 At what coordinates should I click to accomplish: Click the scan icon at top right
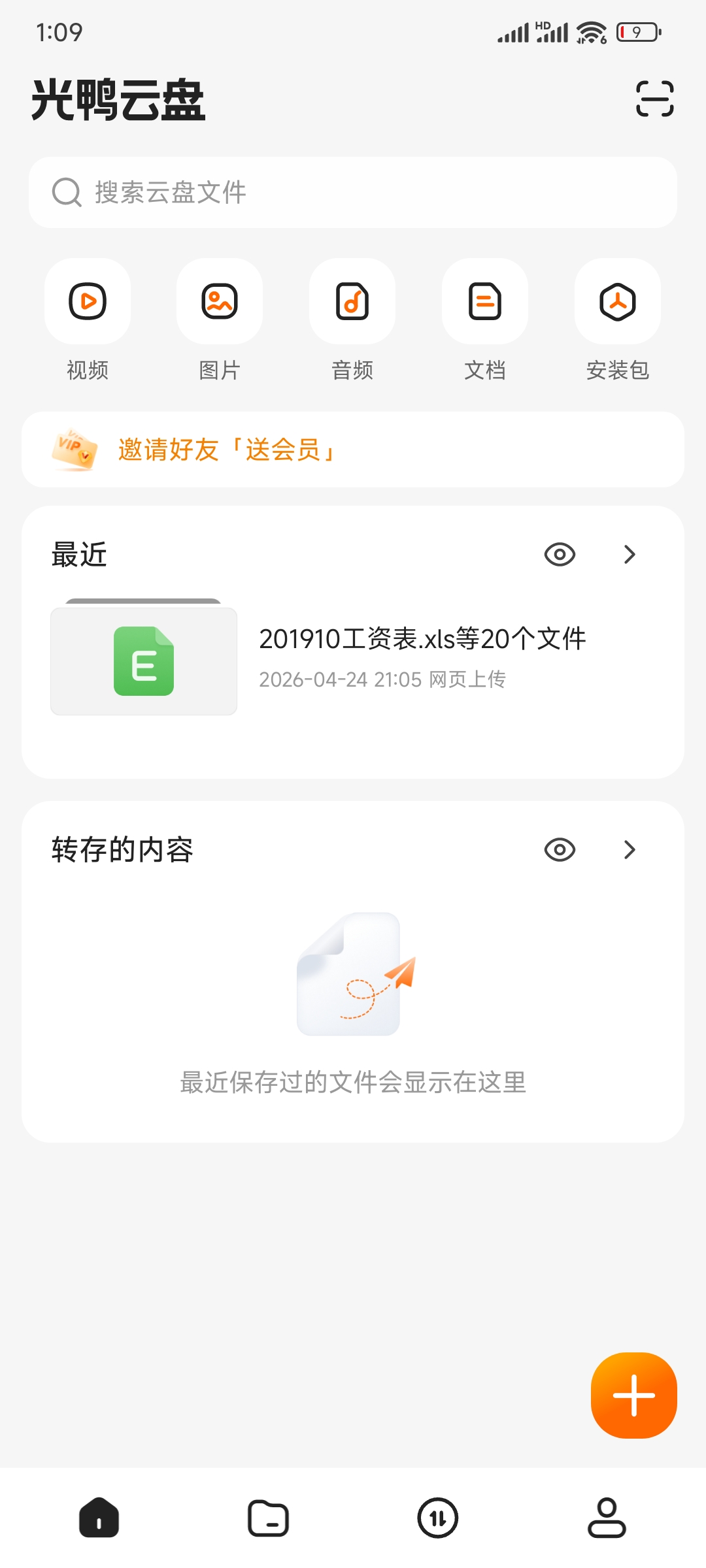(654, 99)
